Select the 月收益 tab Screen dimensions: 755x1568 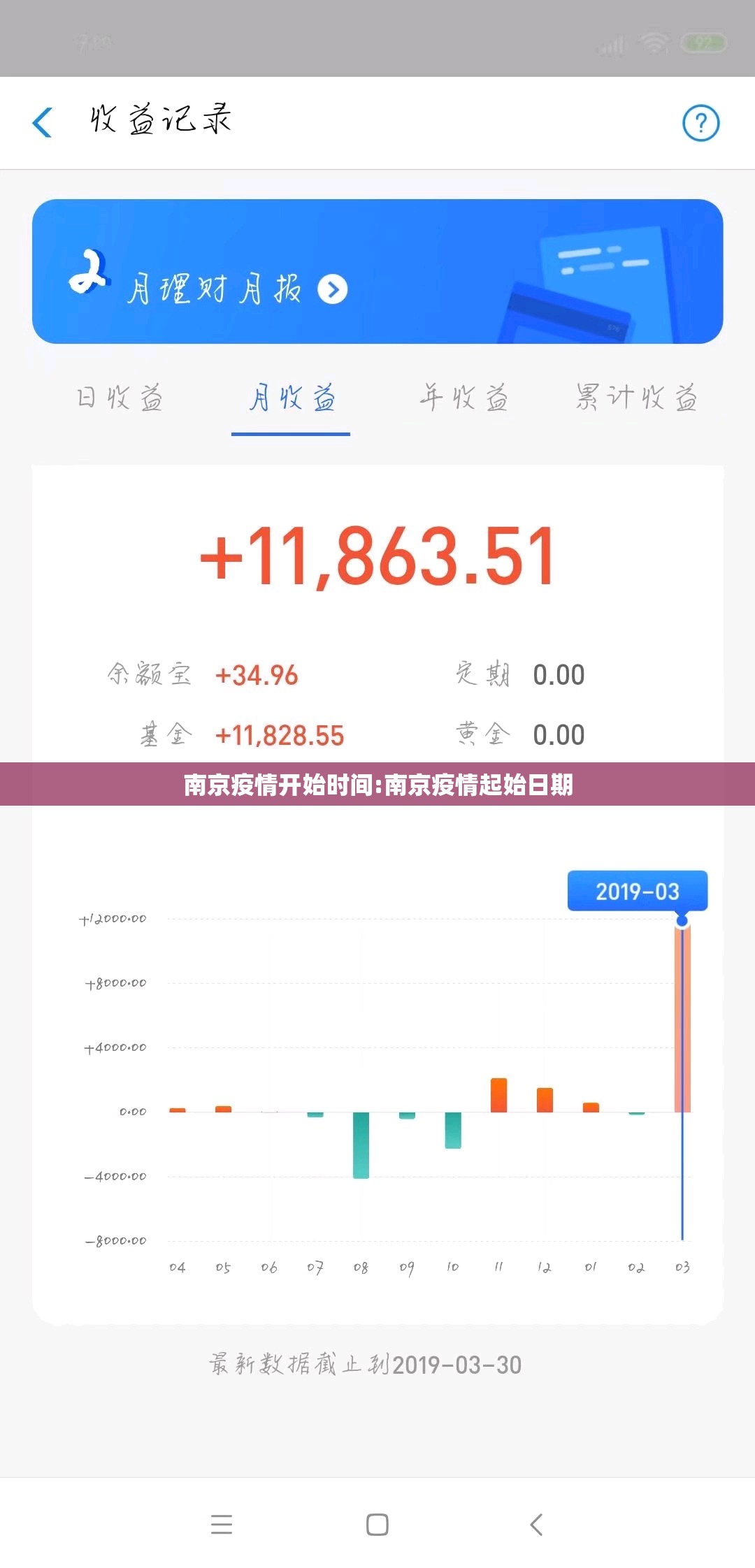click(292, 398)
